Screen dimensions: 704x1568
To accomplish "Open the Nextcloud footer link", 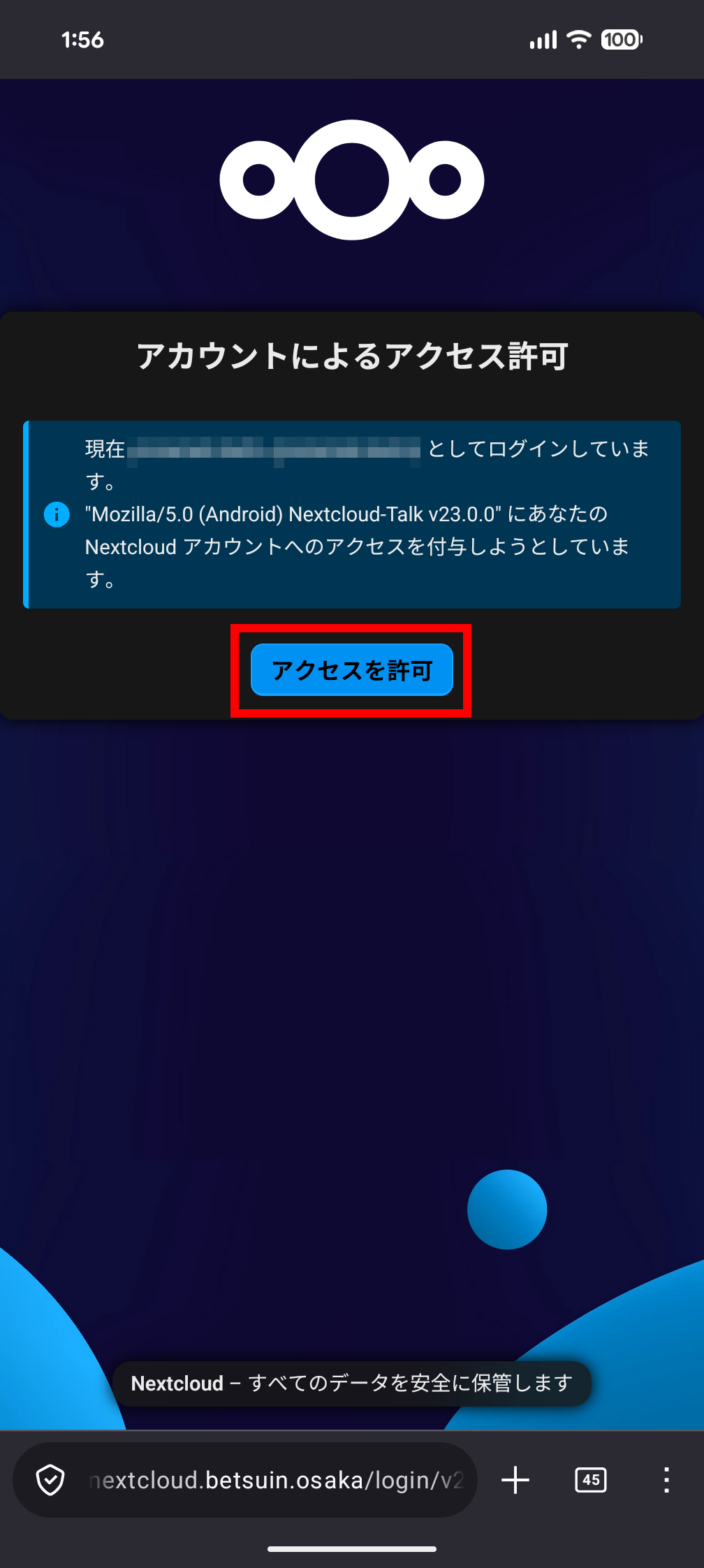I will pos(177,1384).
